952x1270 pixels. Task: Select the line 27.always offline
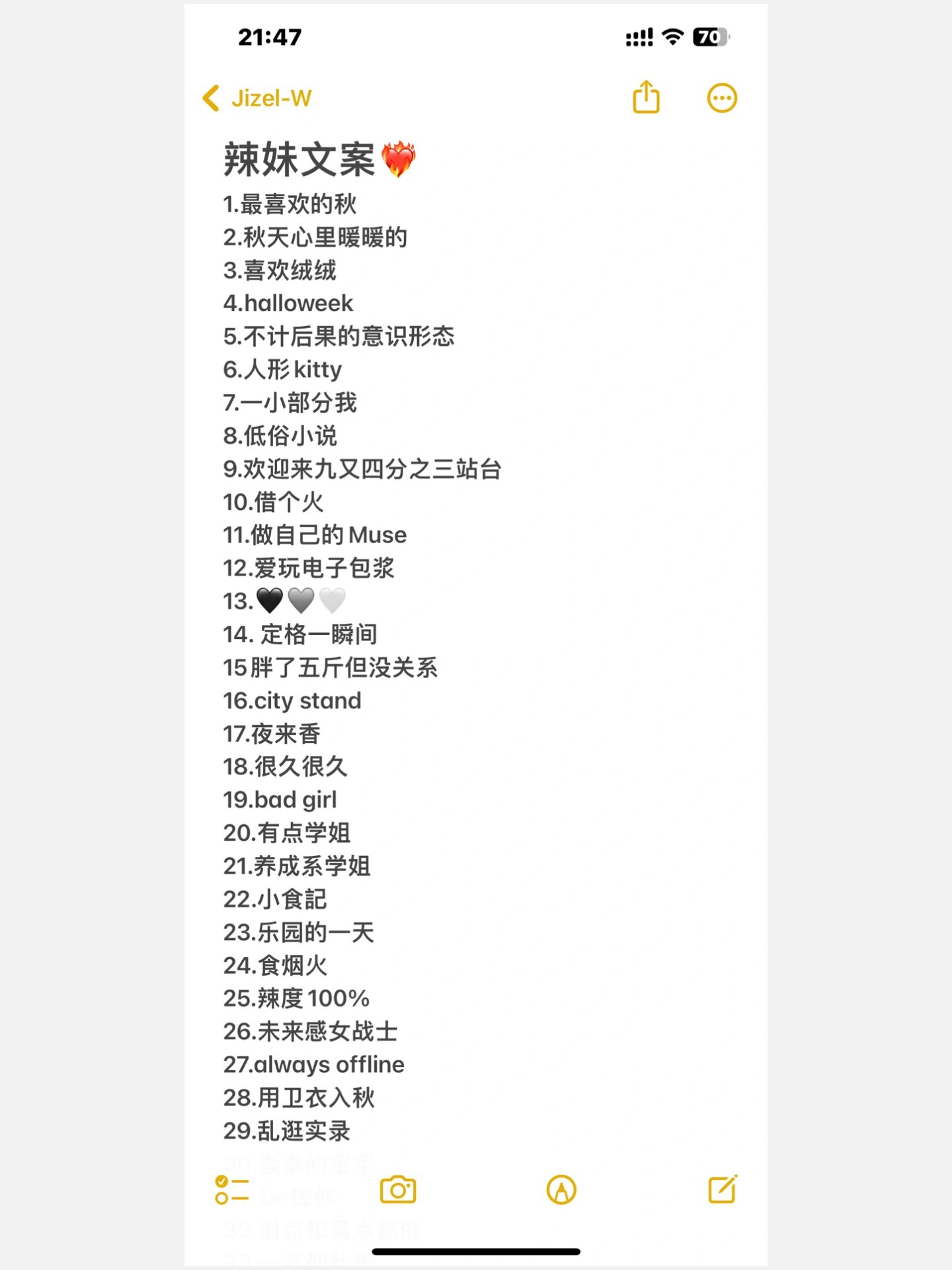pos(313,1065)
